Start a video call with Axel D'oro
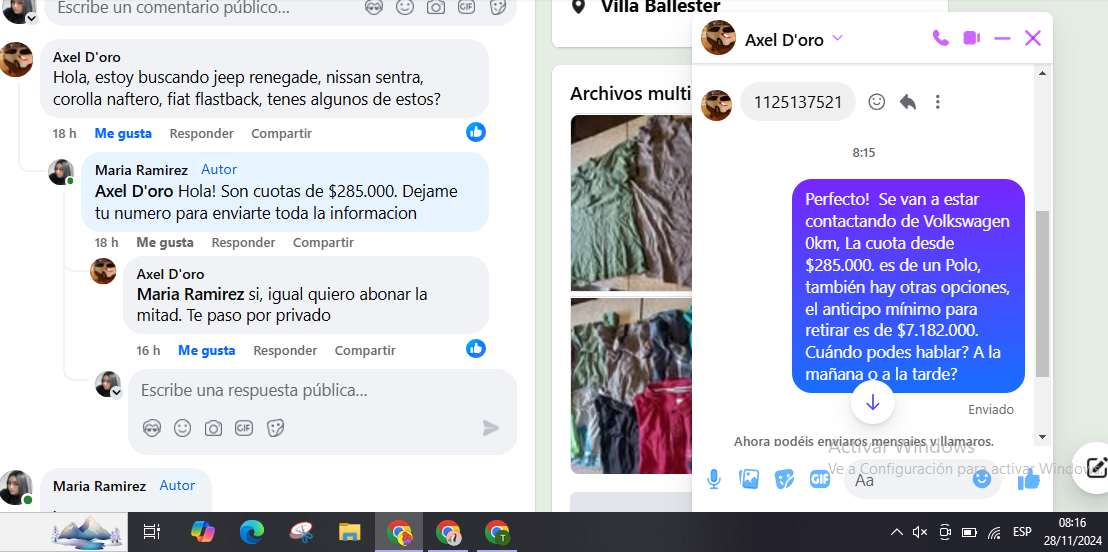Viewport: 1108px width, 552px height. [x=971, y=38]
